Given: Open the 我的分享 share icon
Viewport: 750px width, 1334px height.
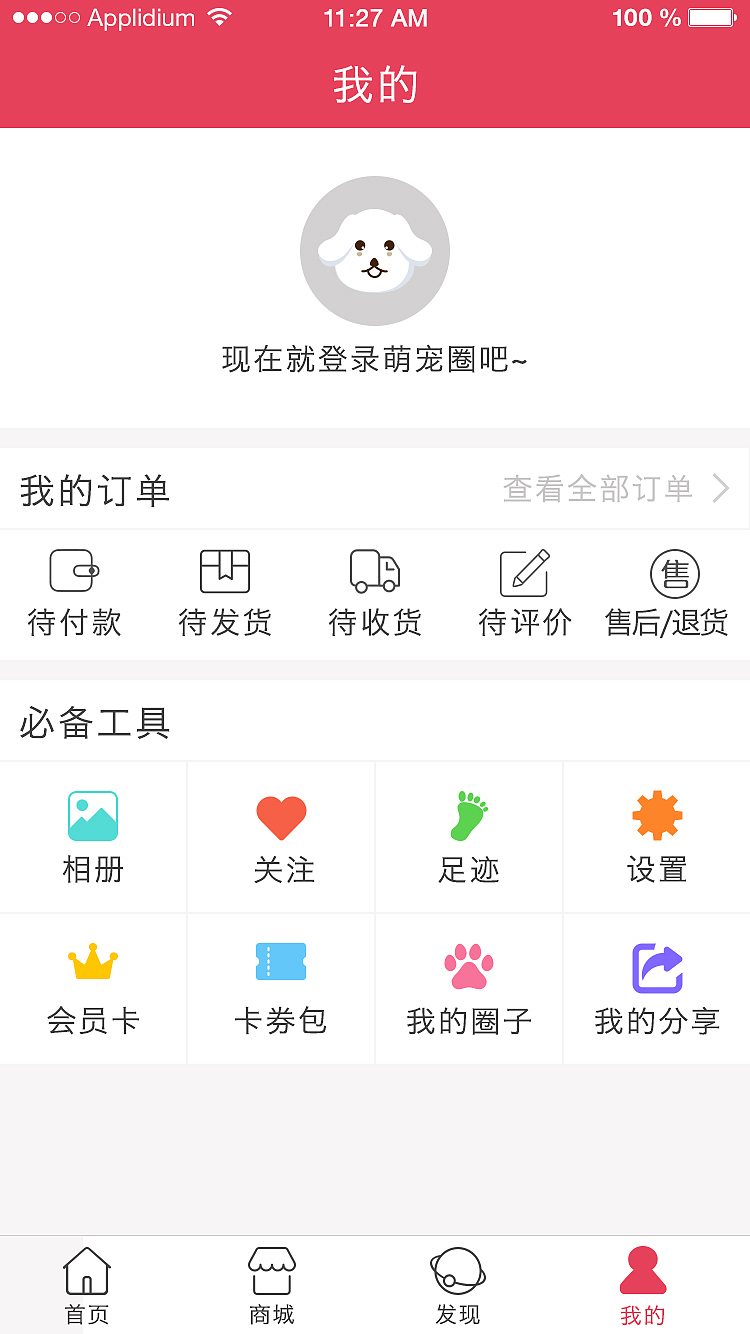Looking at the screenshot, I should pyautogui.click(x=656, y=962).
